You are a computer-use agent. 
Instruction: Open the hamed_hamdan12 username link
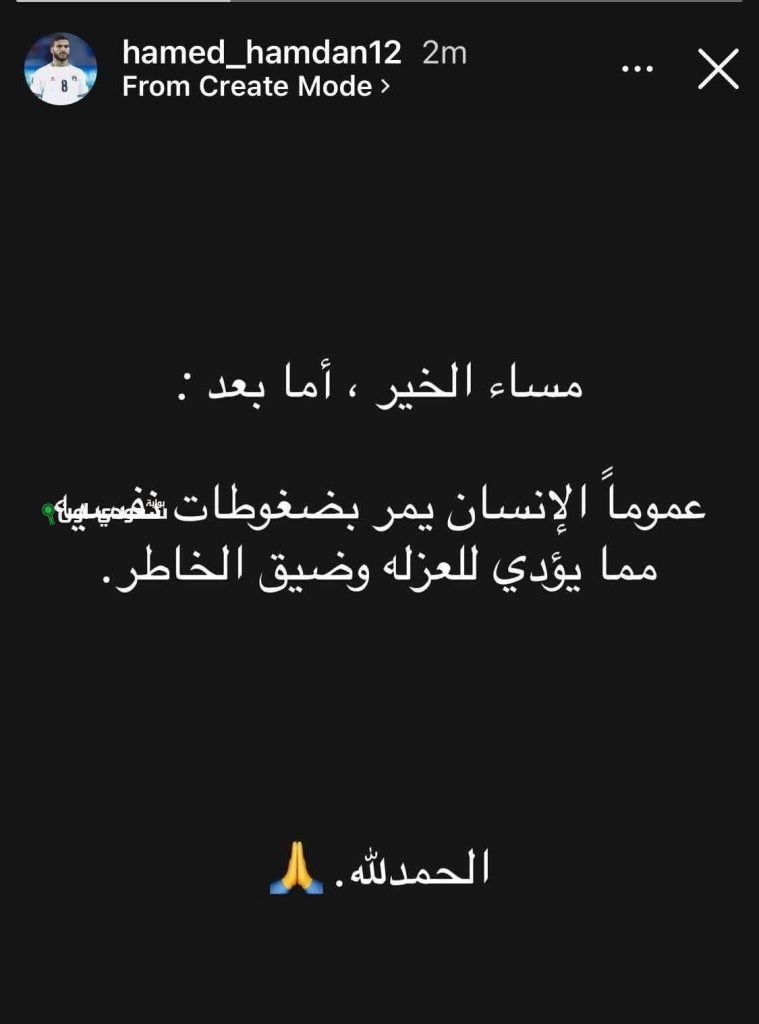coord(261,52)
